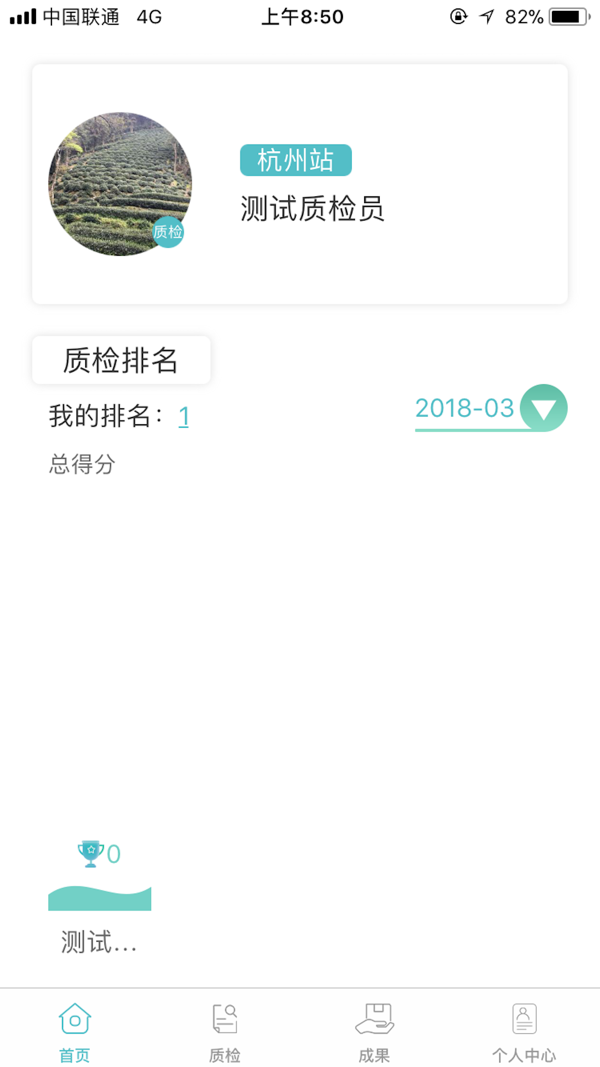Expand the 2018-03 month dropdown
Screen dimensions: 600x1067
pyautogui.click(x=545, y=408)
